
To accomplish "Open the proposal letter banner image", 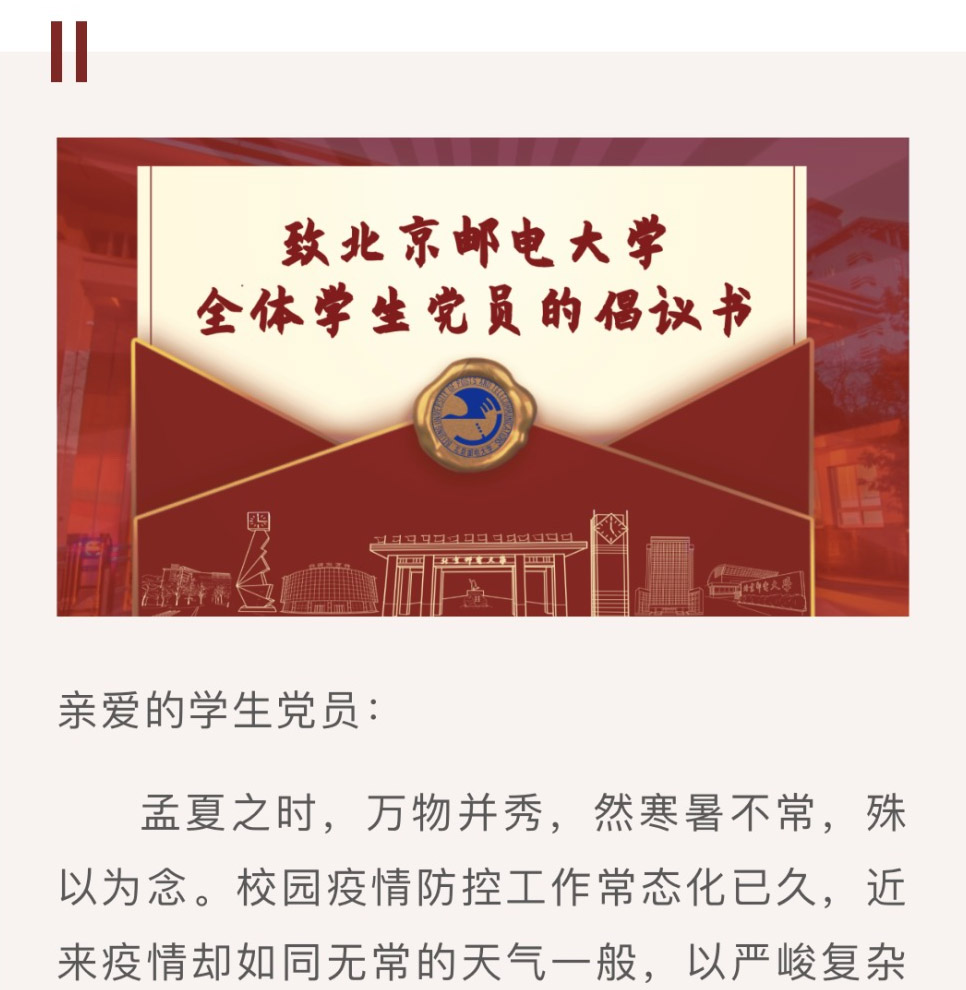I will point(482,376).
